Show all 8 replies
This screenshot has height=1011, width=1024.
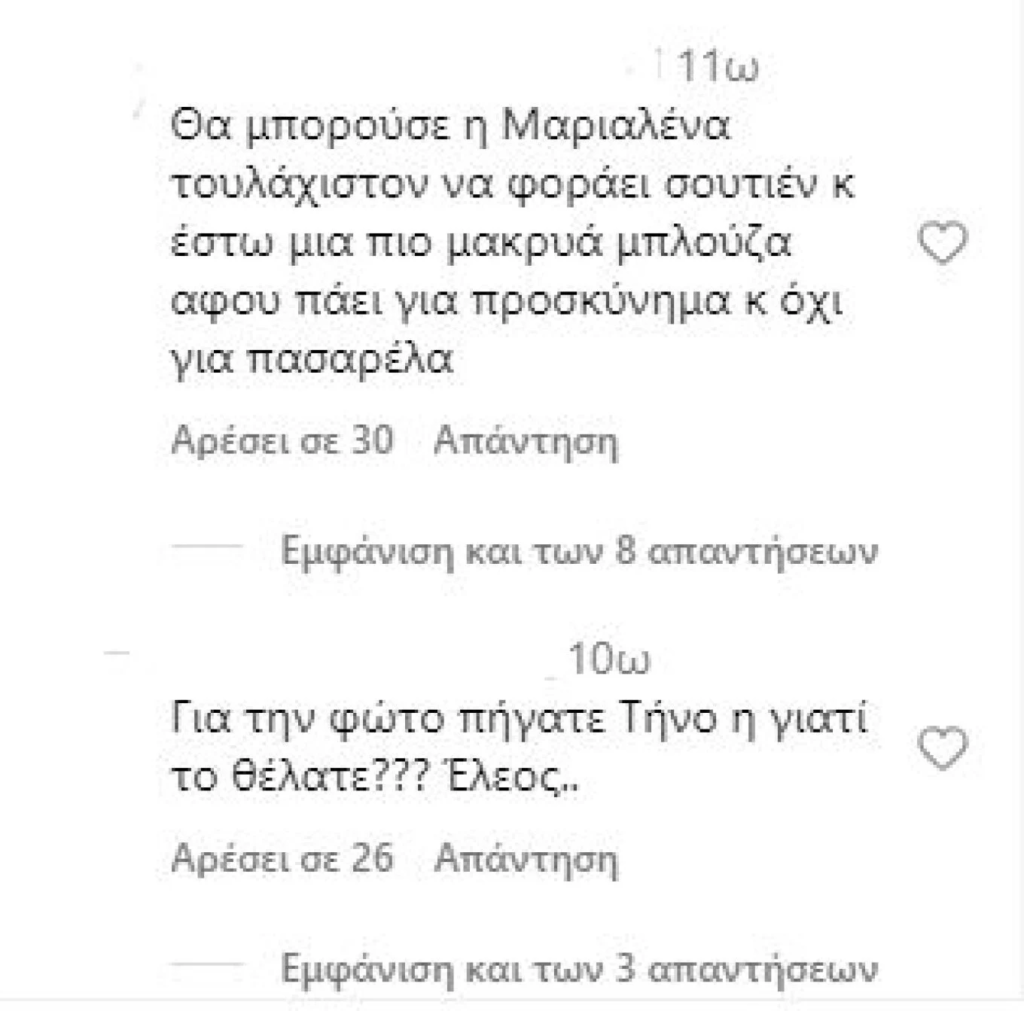click(x=579, y=551)
